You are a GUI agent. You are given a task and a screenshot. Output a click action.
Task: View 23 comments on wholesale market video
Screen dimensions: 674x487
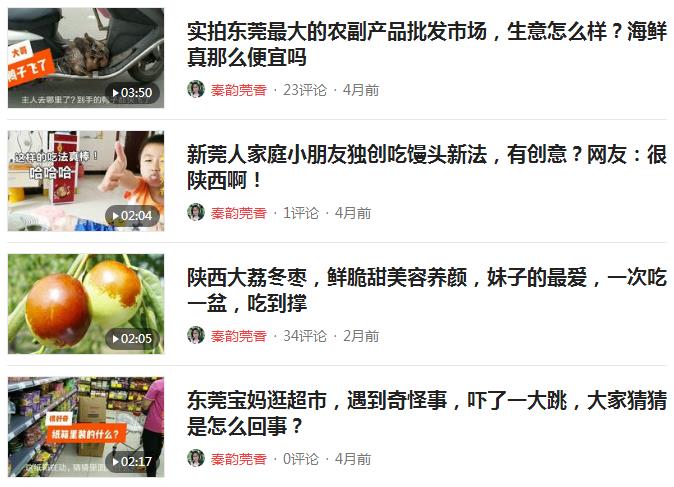coord(304,90)
